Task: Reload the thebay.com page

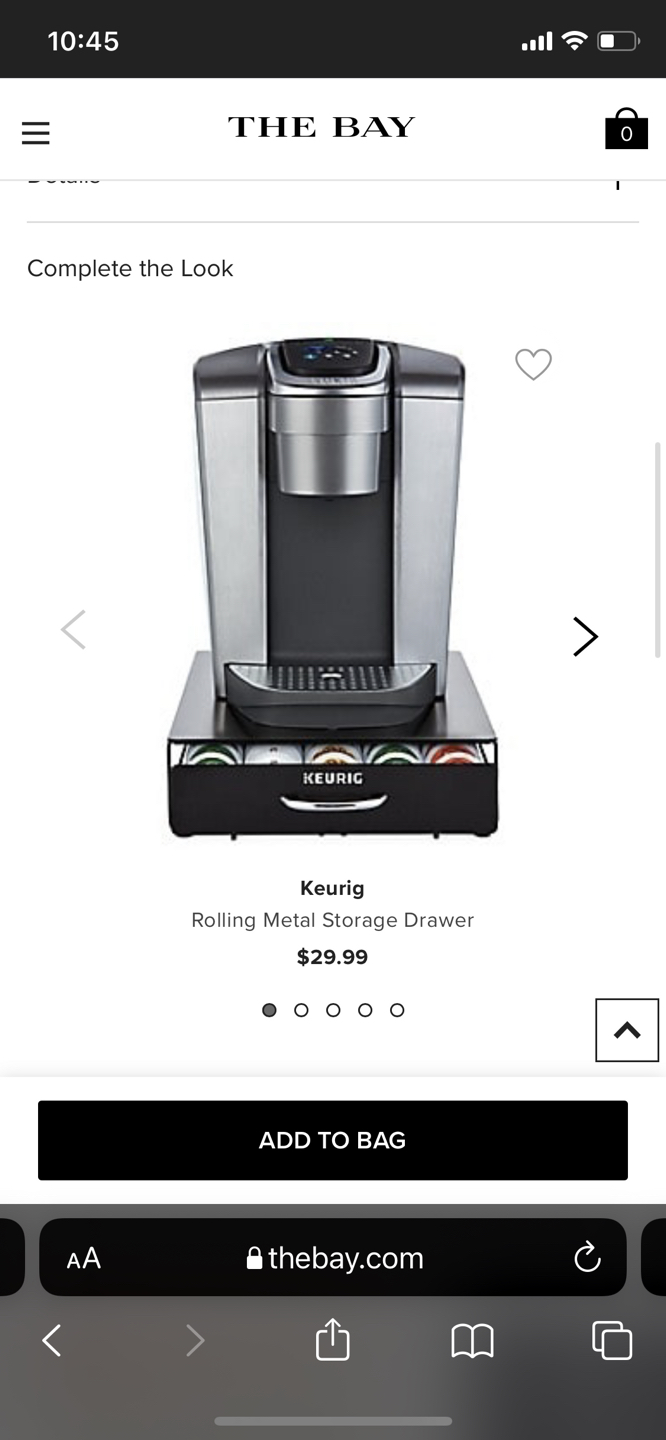Action: coord(587,1258)
